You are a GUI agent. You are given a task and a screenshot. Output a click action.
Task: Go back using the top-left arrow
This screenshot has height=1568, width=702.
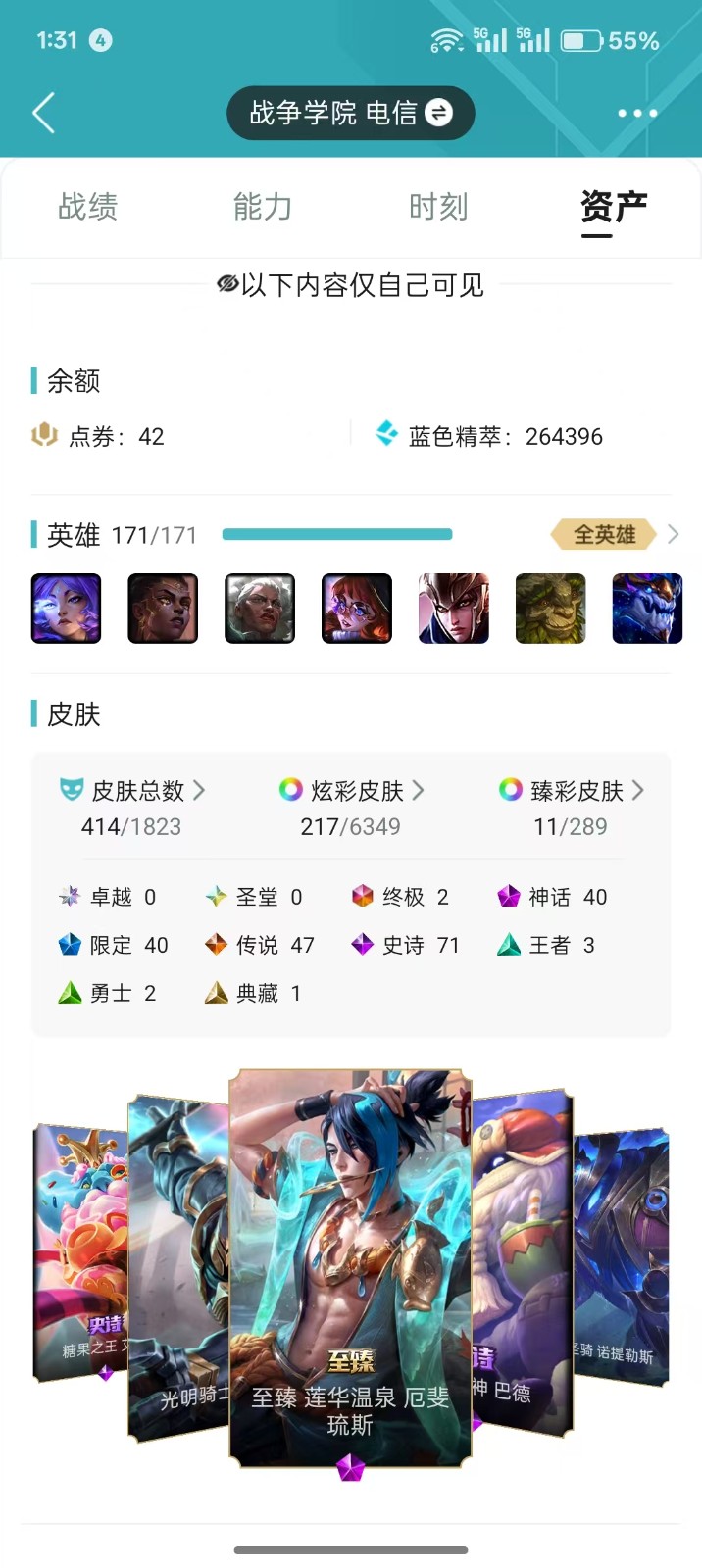[44, 114]
